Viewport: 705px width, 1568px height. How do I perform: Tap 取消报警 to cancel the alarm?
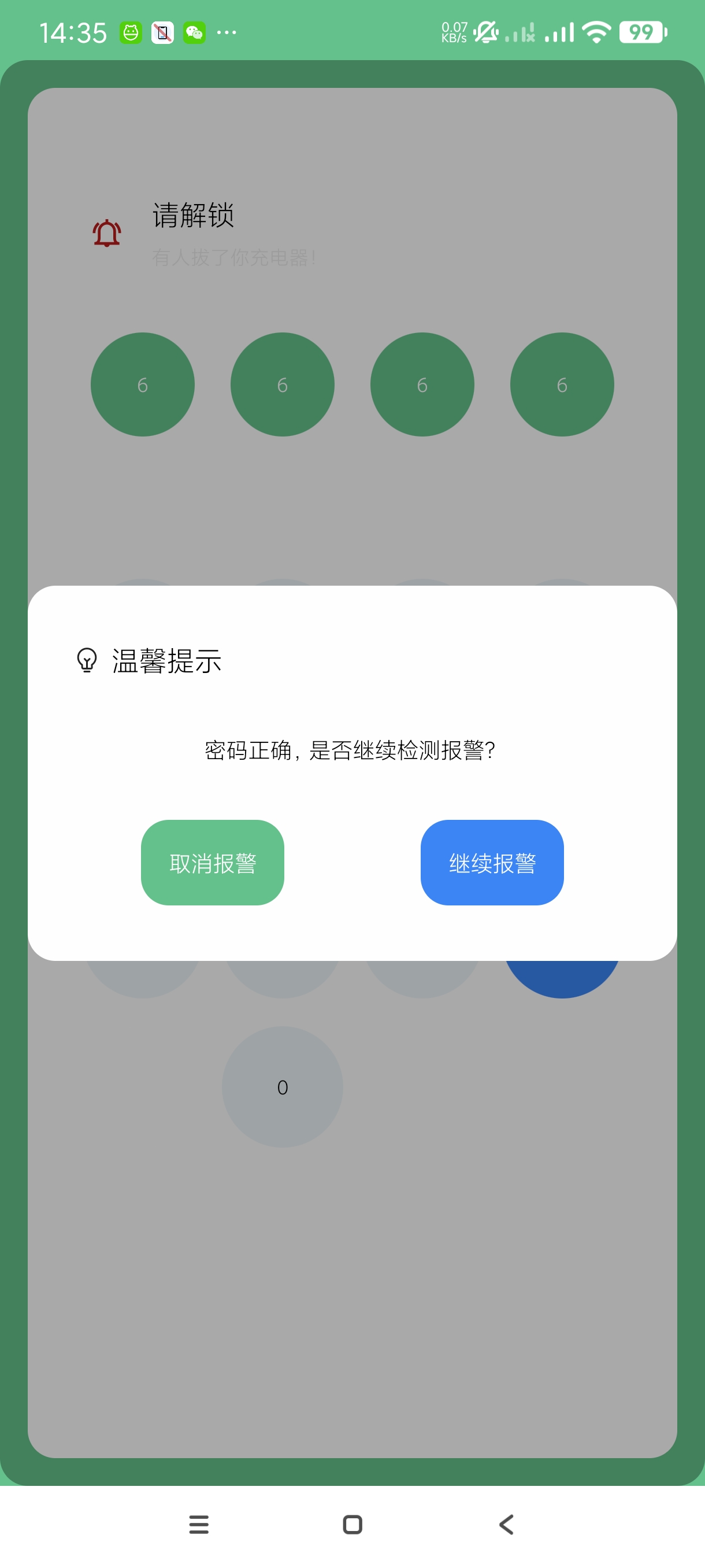click(212, 862)
